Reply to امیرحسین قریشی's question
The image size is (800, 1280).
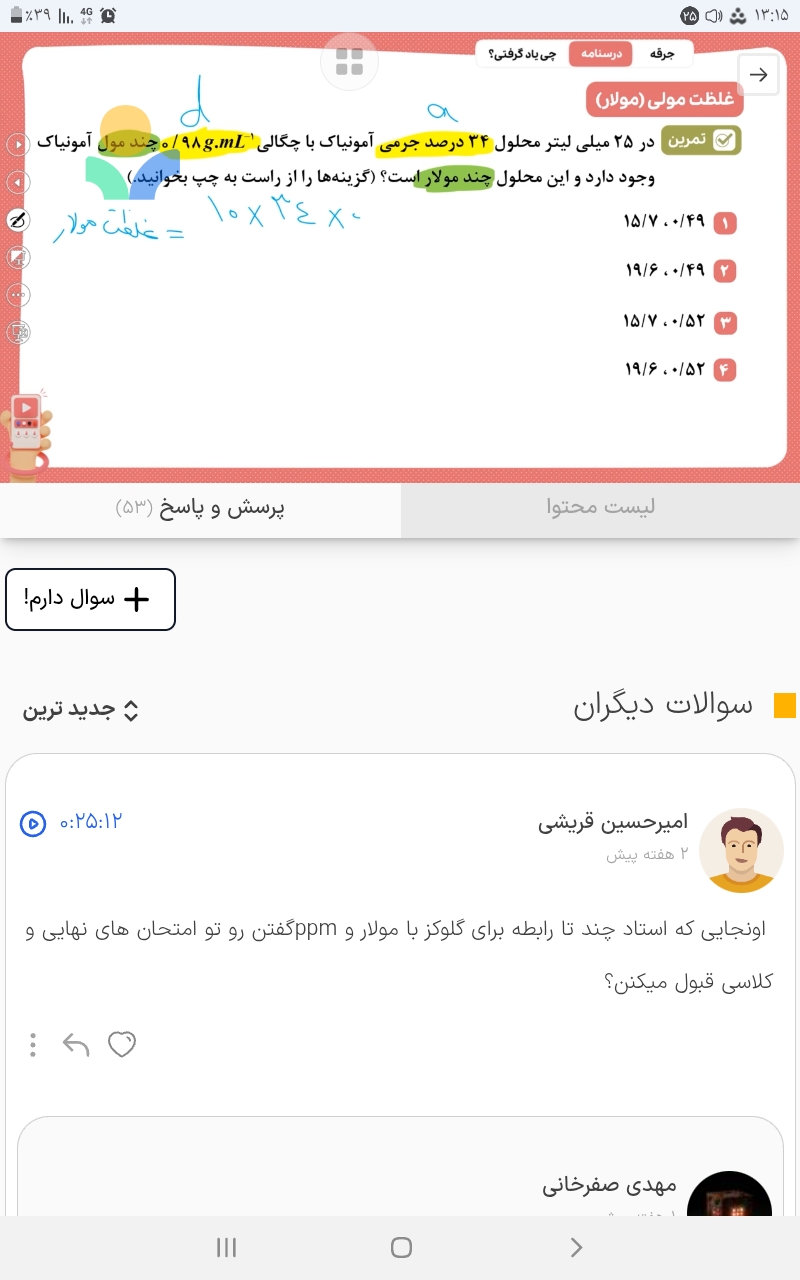[76, 1045]
